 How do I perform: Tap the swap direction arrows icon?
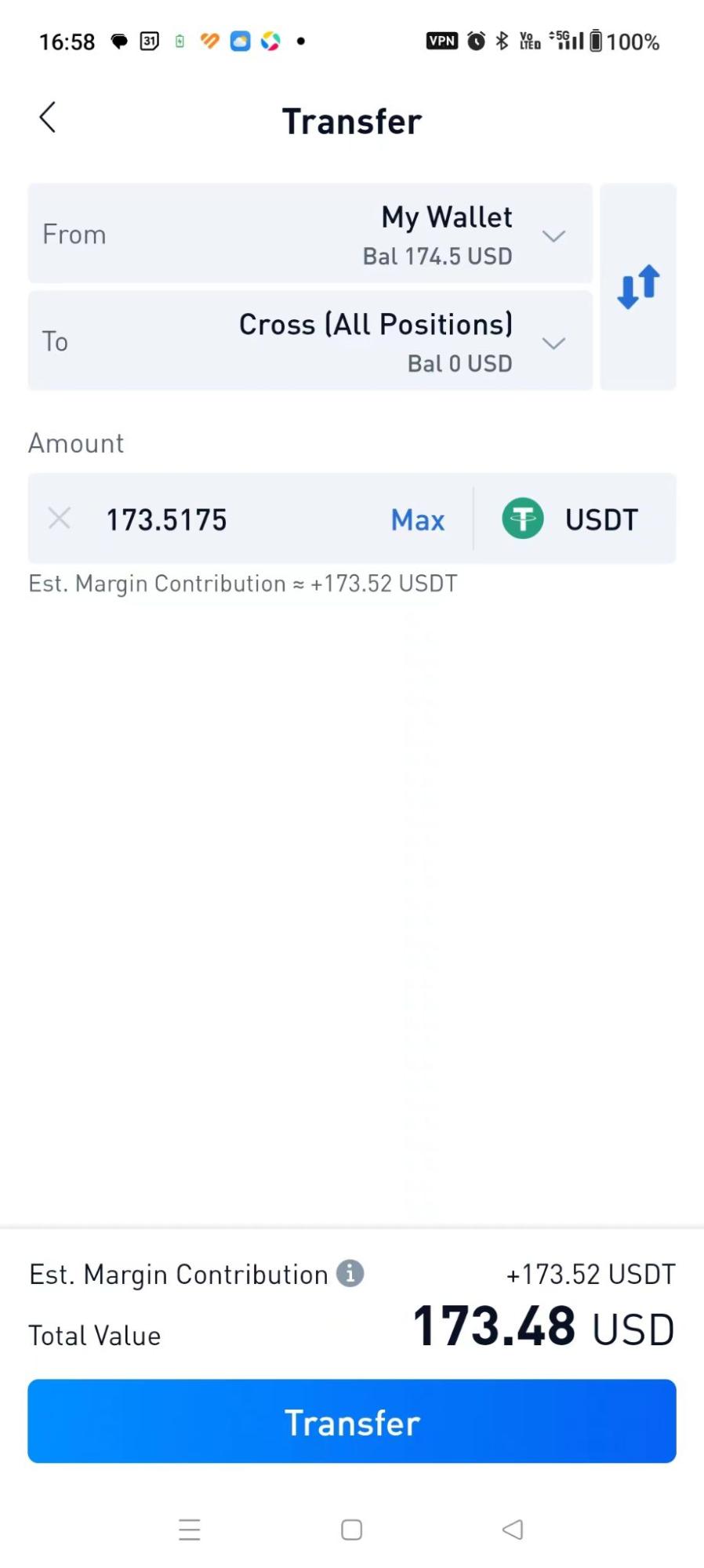tap(637, 286)
